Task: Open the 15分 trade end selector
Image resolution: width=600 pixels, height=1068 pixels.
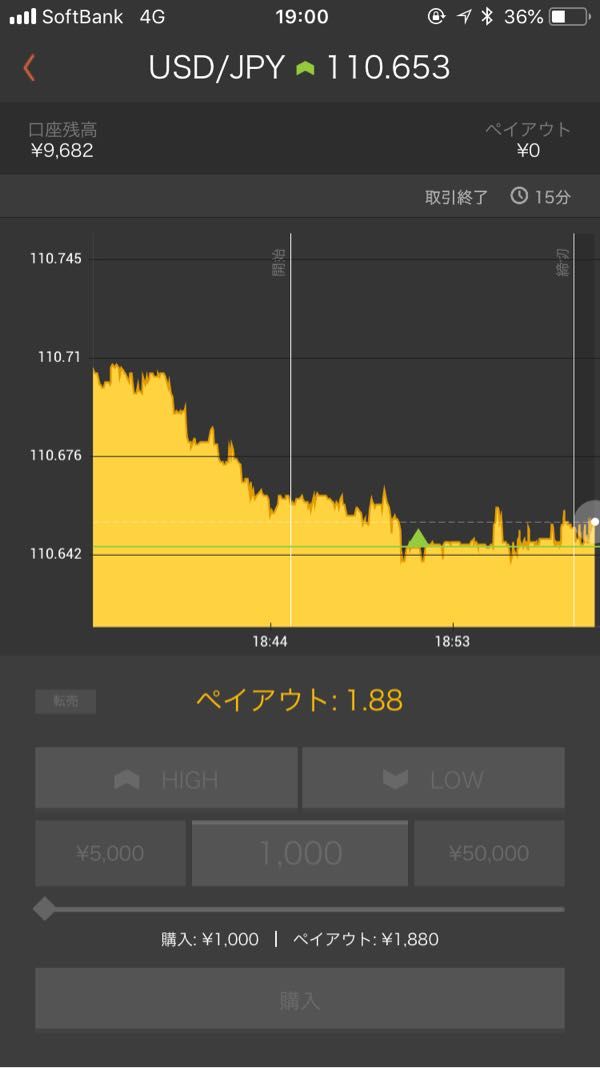Action: tap(541, 198)
